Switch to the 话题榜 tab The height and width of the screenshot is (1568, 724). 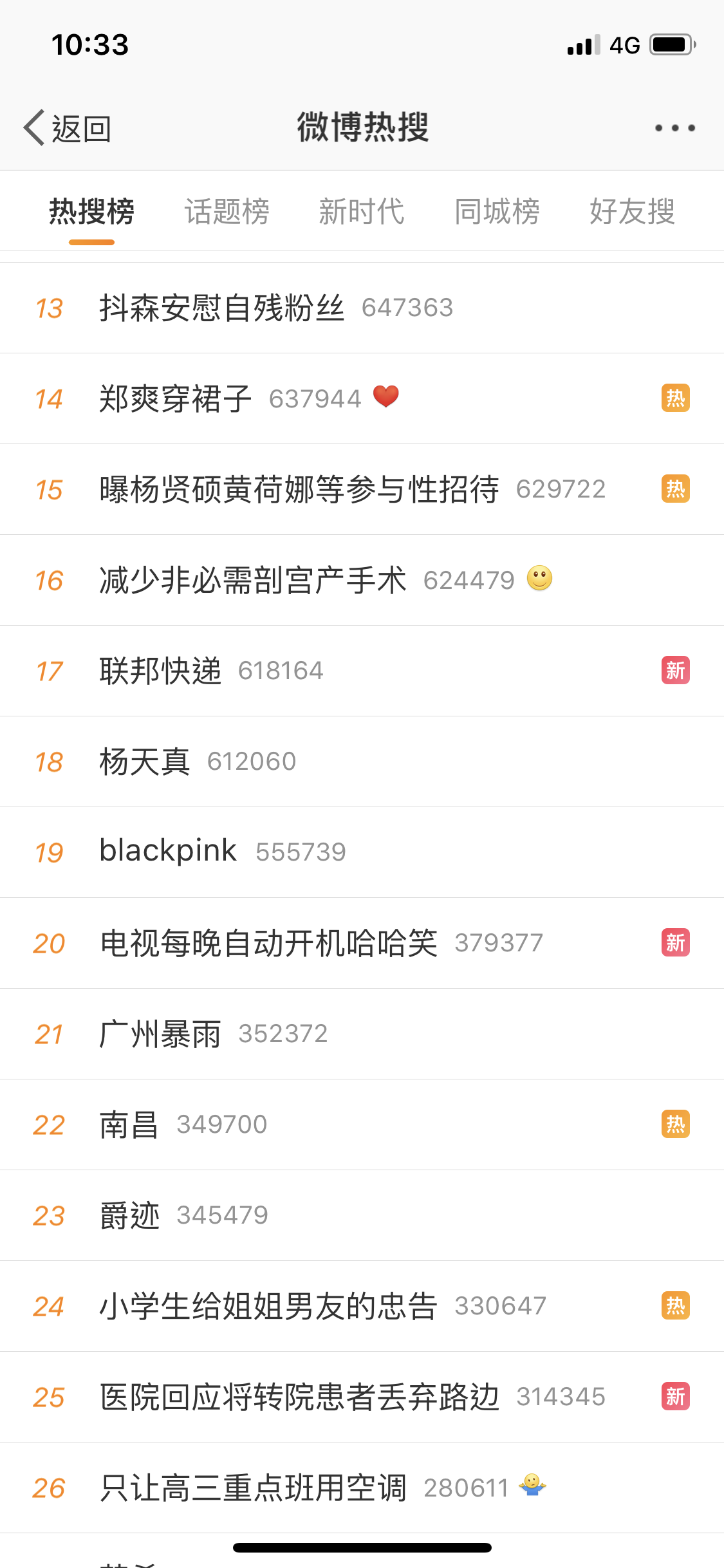coord(227,211)
